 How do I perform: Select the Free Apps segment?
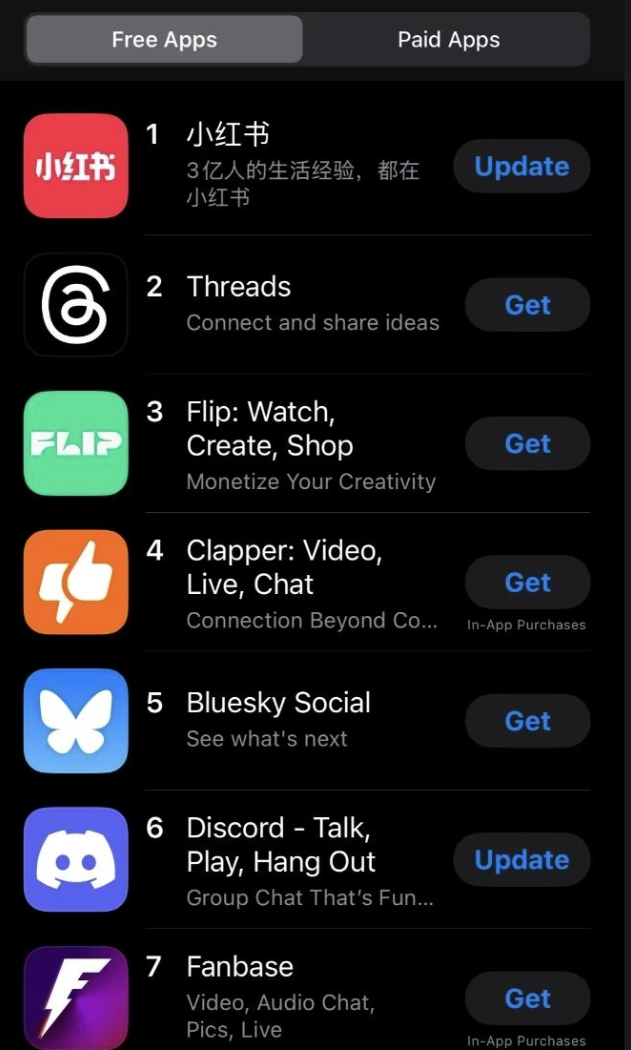point(164,40)
